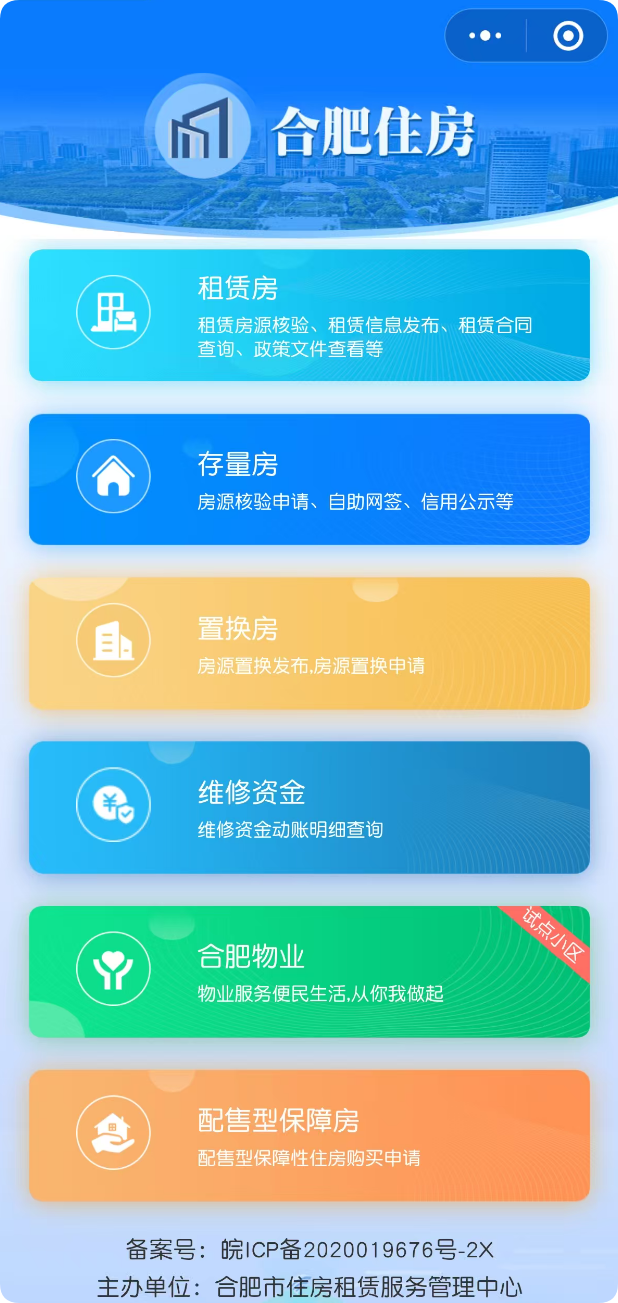Select the 存量房 existing housing card
The height and width of the screenshot is (1303, 618).
tap(309, 480)
